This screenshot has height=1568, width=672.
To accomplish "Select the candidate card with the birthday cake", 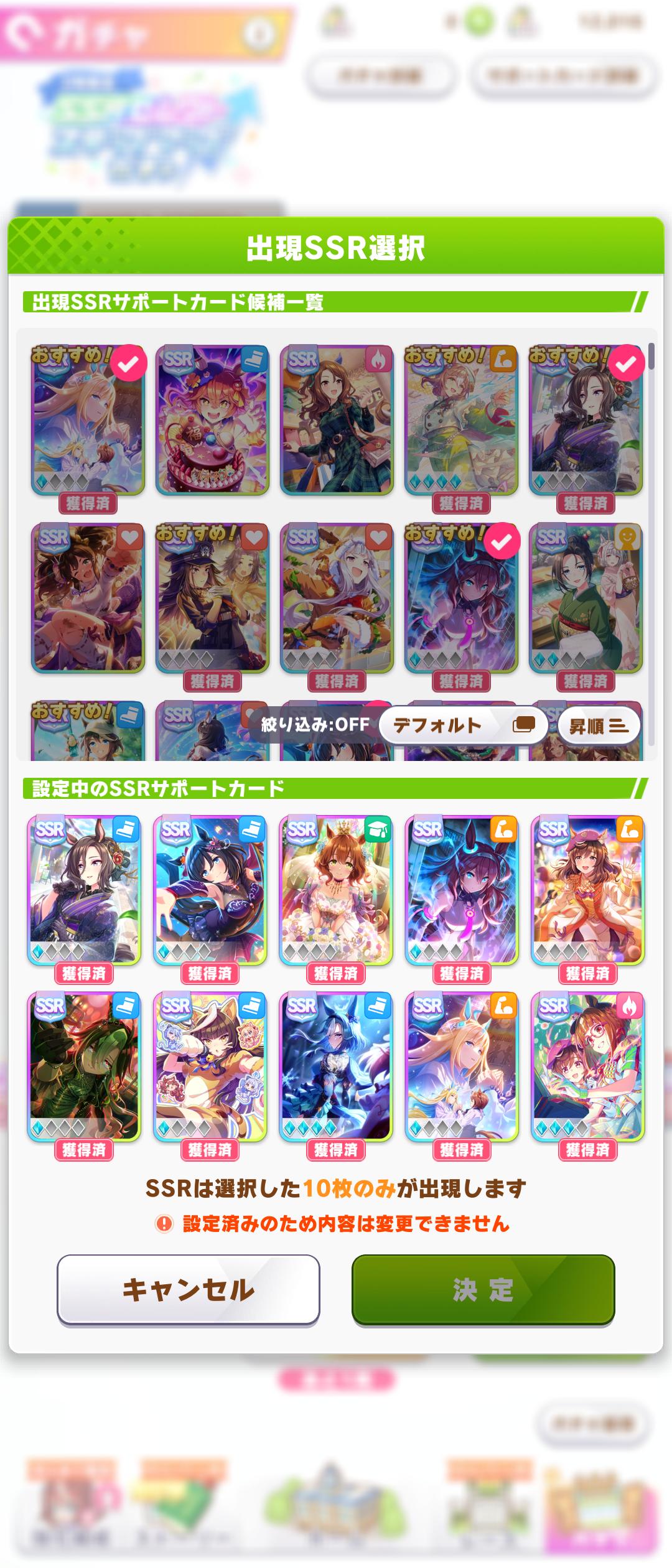I will point(212,421).
